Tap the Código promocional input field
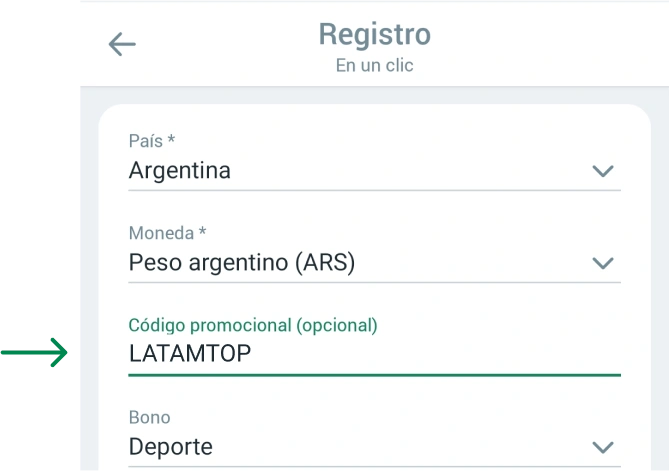The width and height of the screenshot is (670, 471). pyautogui.click(x=374, y=354)
